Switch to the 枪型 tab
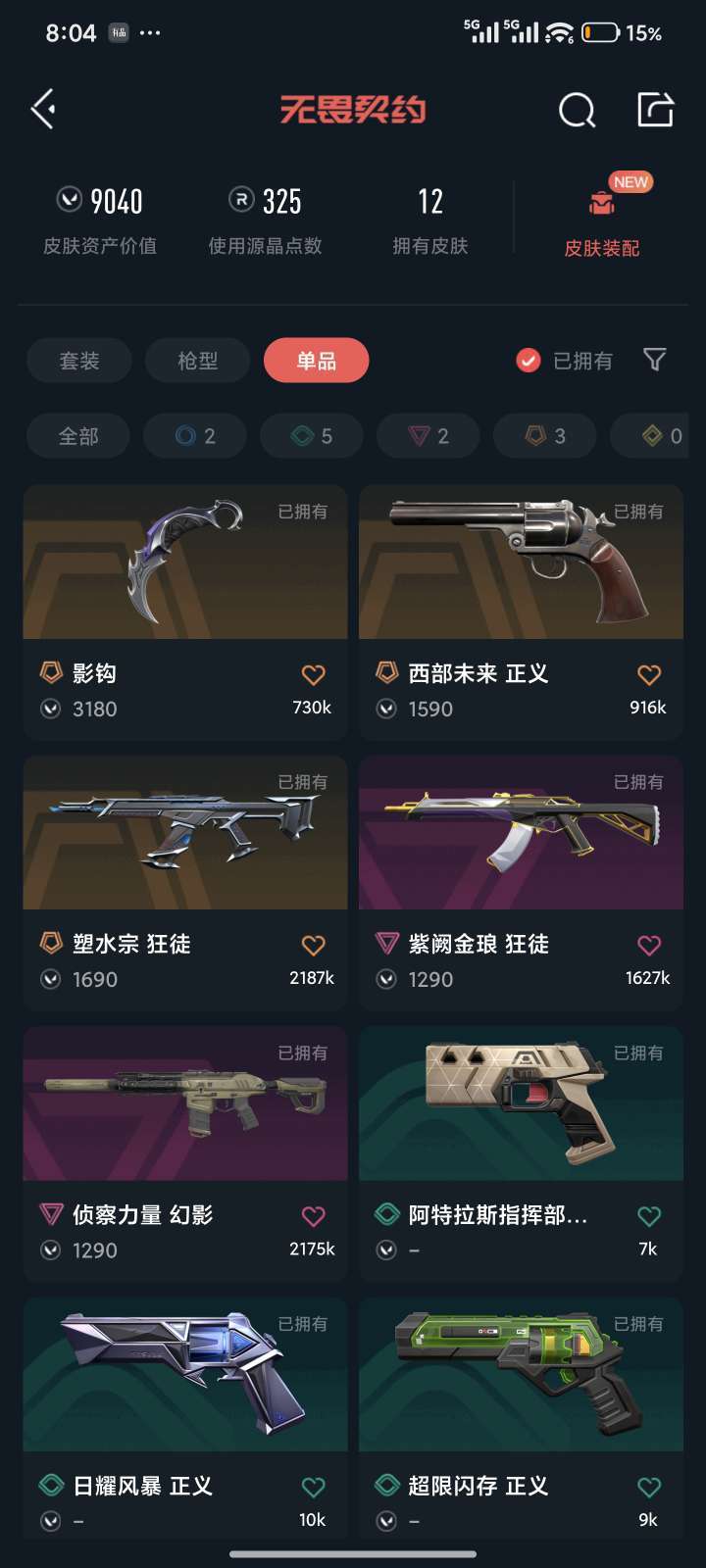The image size is (706, 1568). coord(197,361)
